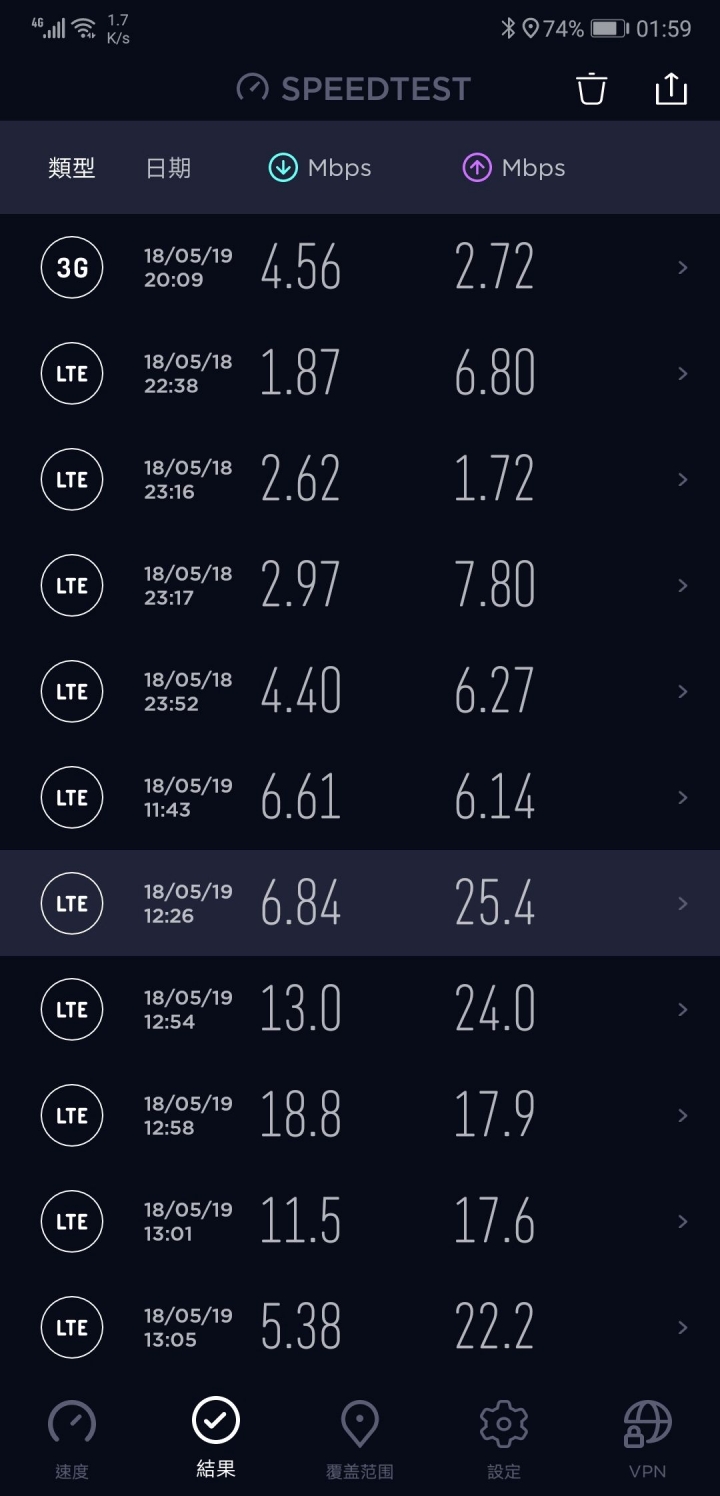Switch to the 覆蓋范圍 tab
720x1496 pixels.
[360, 1439]
